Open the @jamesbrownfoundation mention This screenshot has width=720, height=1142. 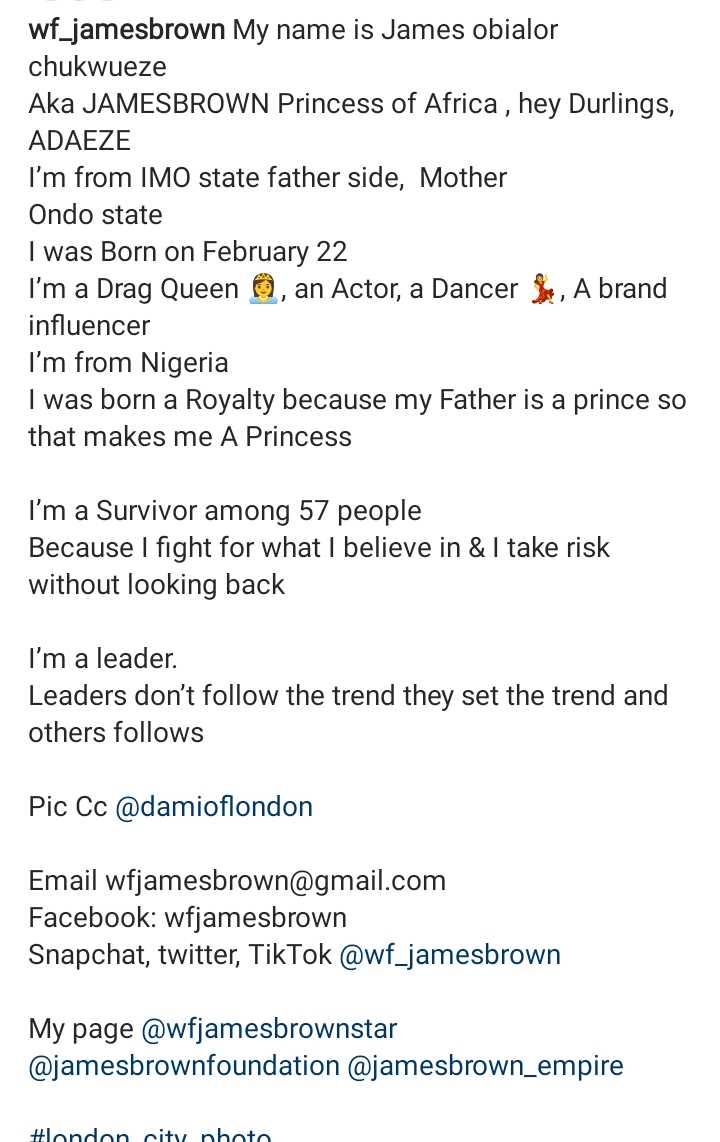click(184, 1066)
